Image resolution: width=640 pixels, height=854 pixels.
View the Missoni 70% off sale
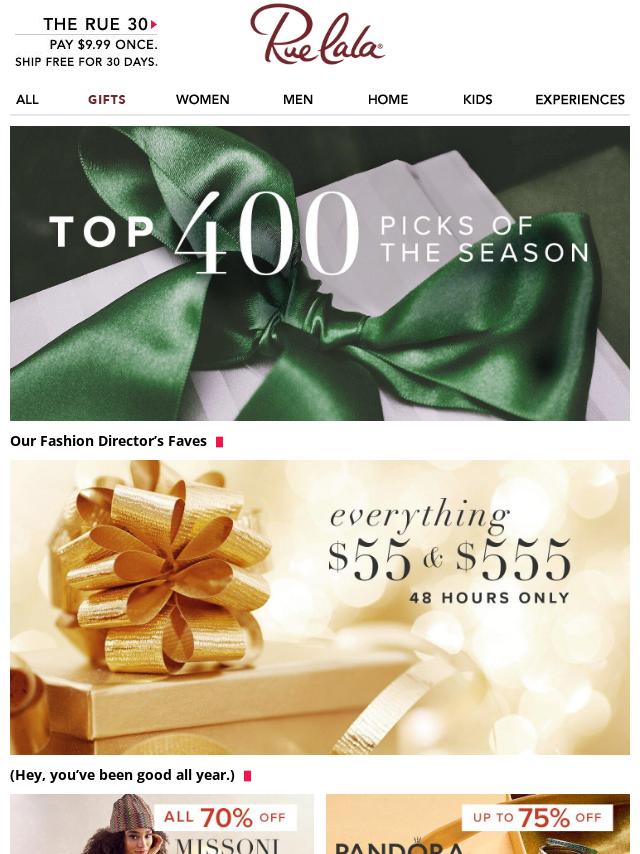(162, 825)
